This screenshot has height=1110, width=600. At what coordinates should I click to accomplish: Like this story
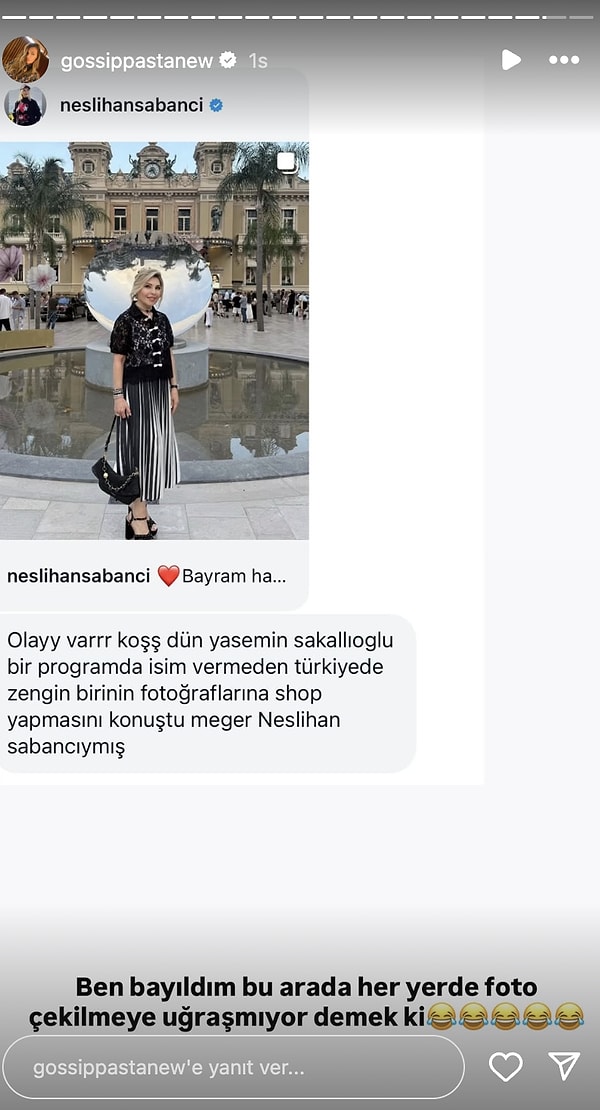tap(506, 1067)
